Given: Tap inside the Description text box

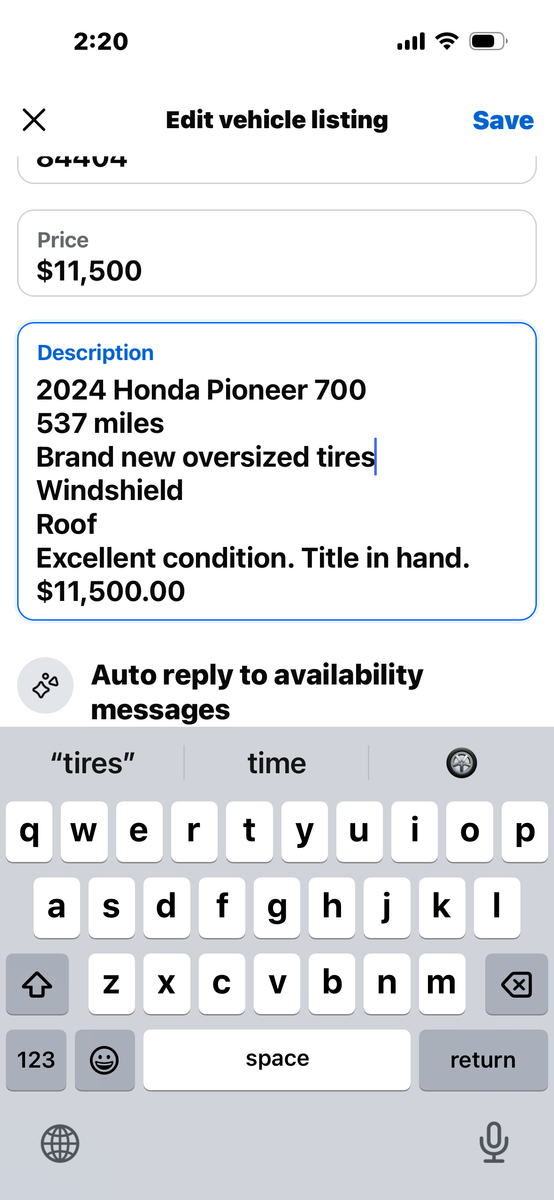Looking at the screenshot, I should coord(277,471).
